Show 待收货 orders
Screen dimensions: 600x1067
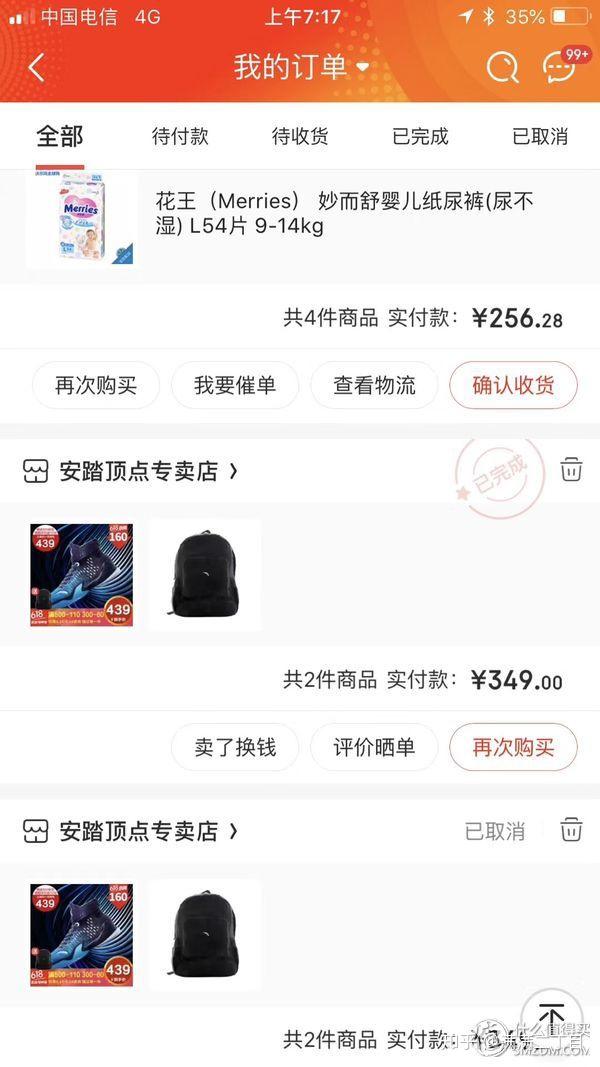300,136
